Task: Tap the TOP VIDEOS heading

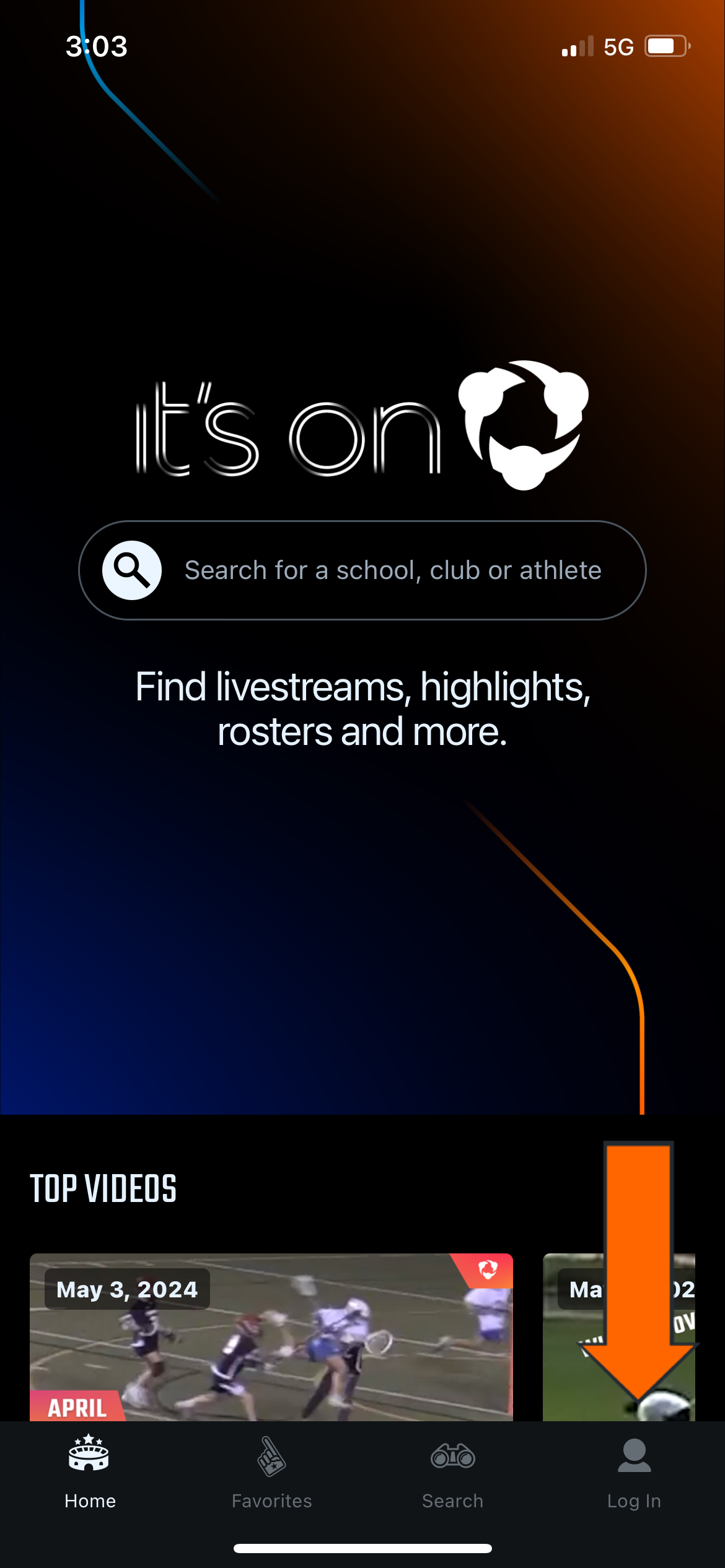Action: click(103, 1187)
